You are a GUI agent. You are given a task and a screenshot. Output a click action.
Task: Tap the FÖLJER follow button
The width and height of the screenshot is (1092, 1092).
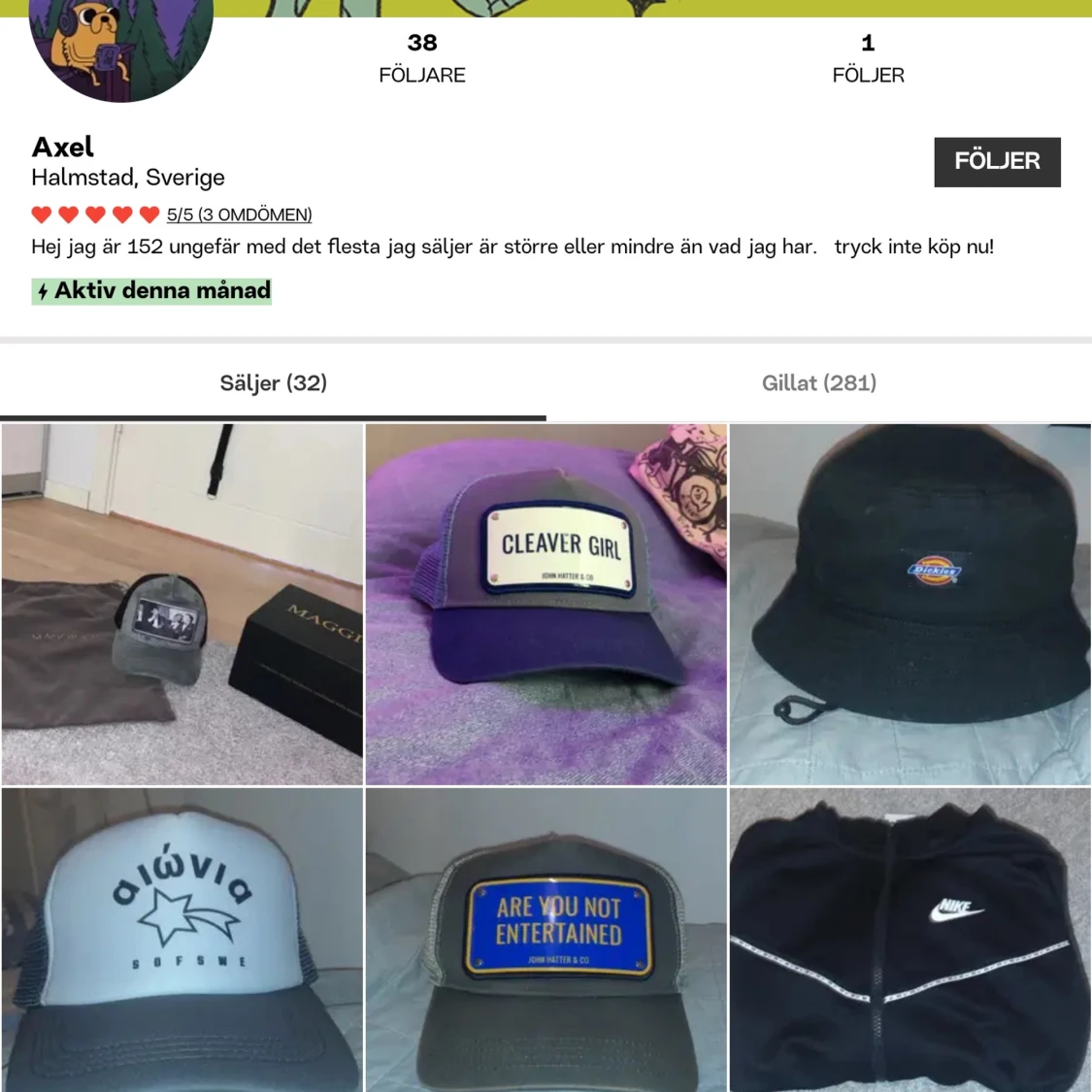[997, 161]
